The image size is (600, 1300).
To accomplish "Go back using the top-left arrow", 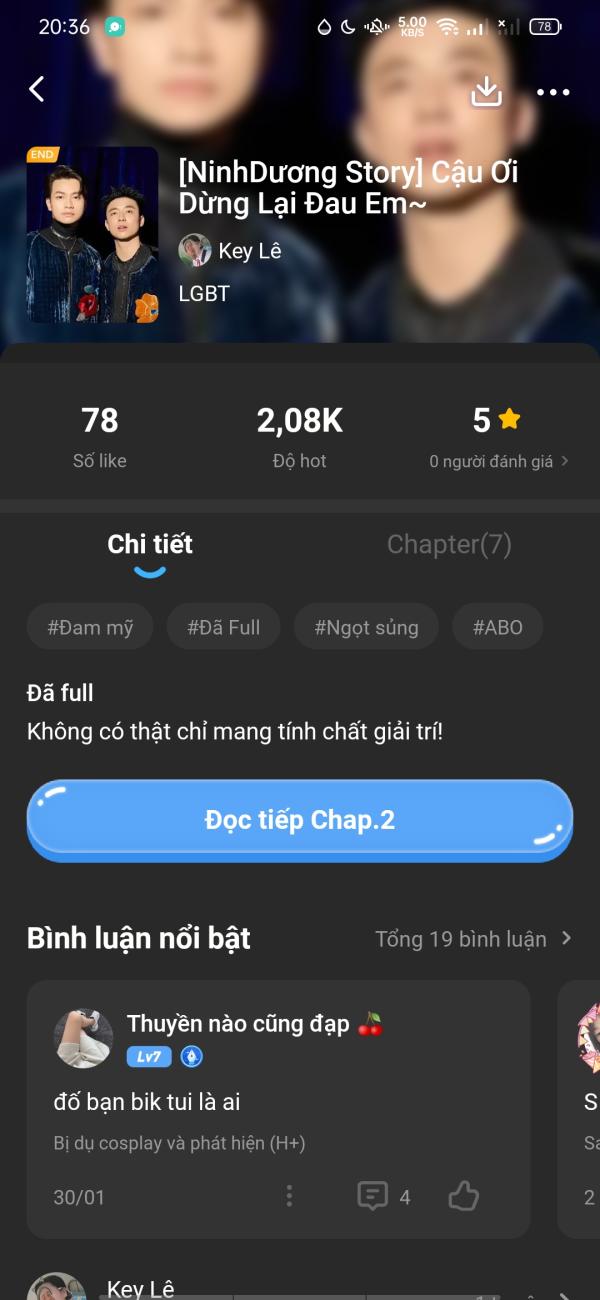I will tap(37, 90).
